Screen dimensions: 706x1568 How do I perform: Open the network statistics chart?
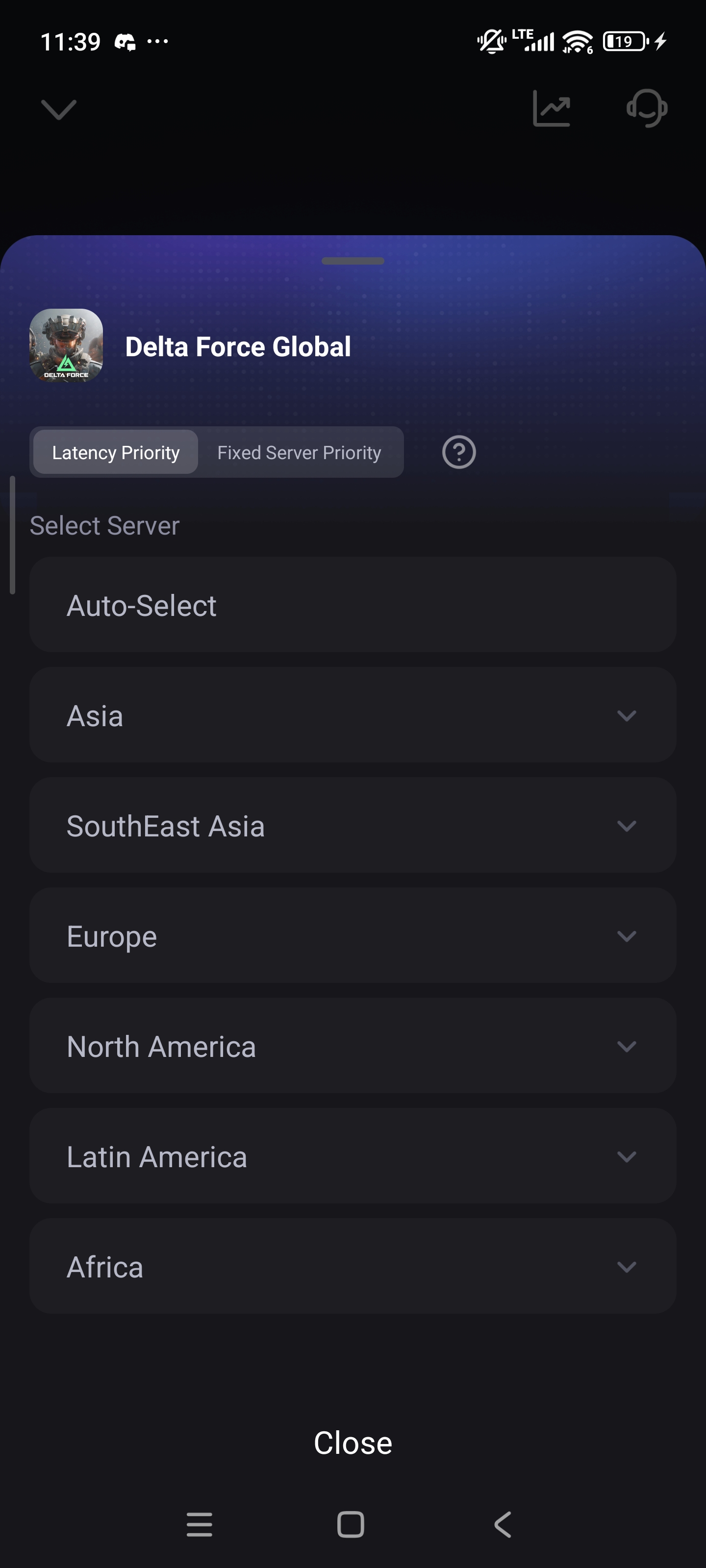551,109
